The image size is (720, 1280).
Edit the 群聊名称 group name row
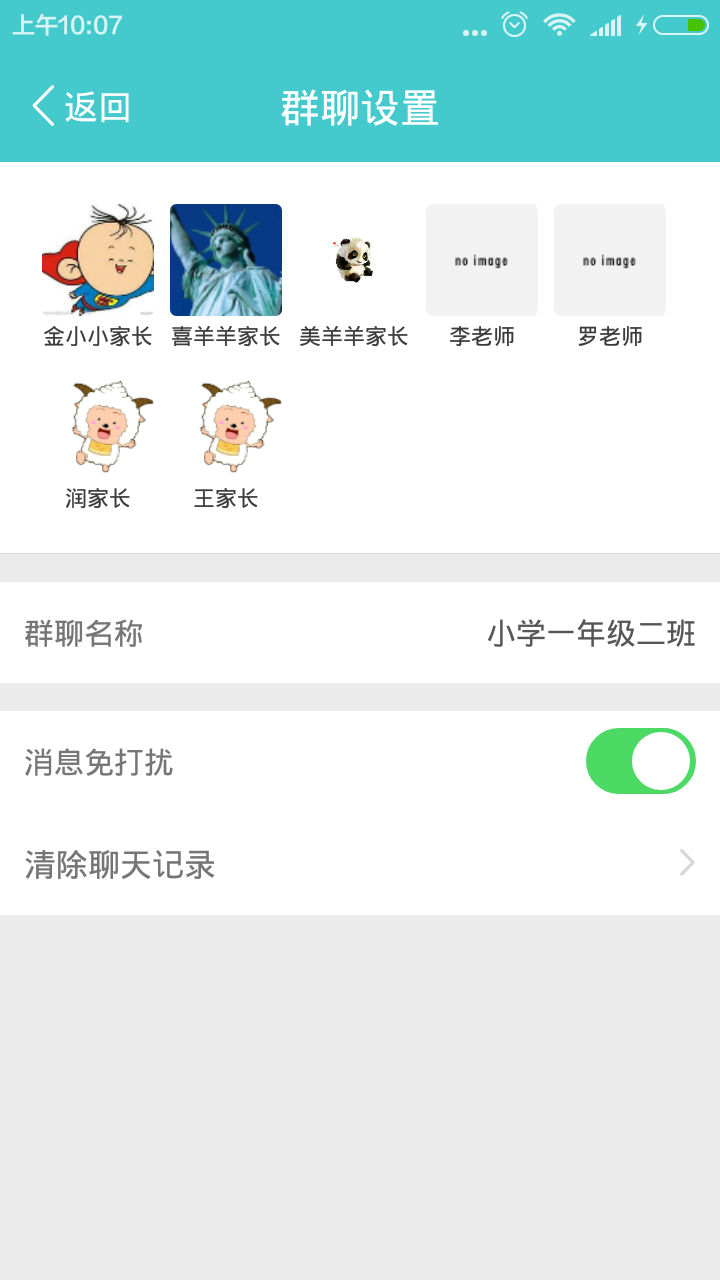click(x=360, y=633)
